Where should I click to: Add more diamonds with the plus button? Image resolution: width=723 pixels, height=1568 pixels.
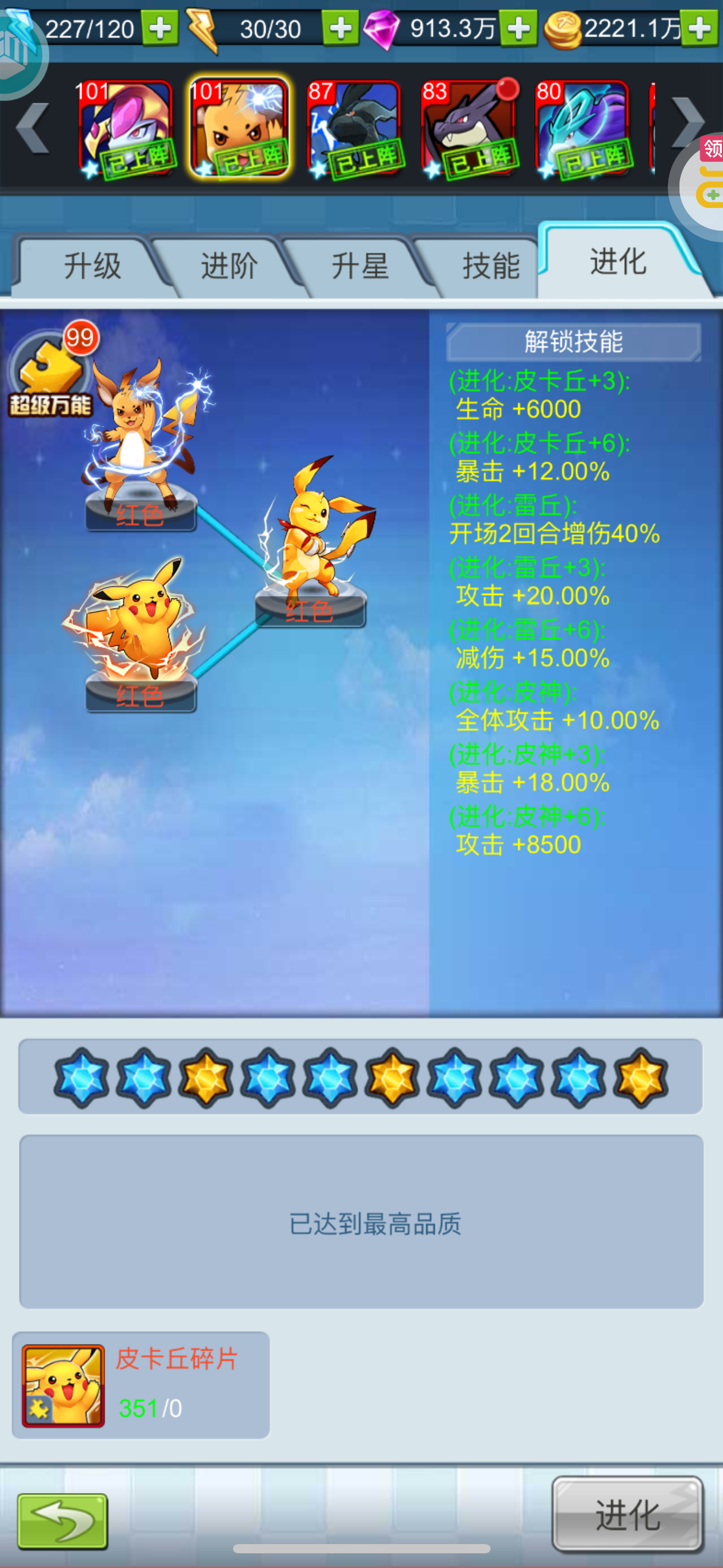[x=519, y=28]
